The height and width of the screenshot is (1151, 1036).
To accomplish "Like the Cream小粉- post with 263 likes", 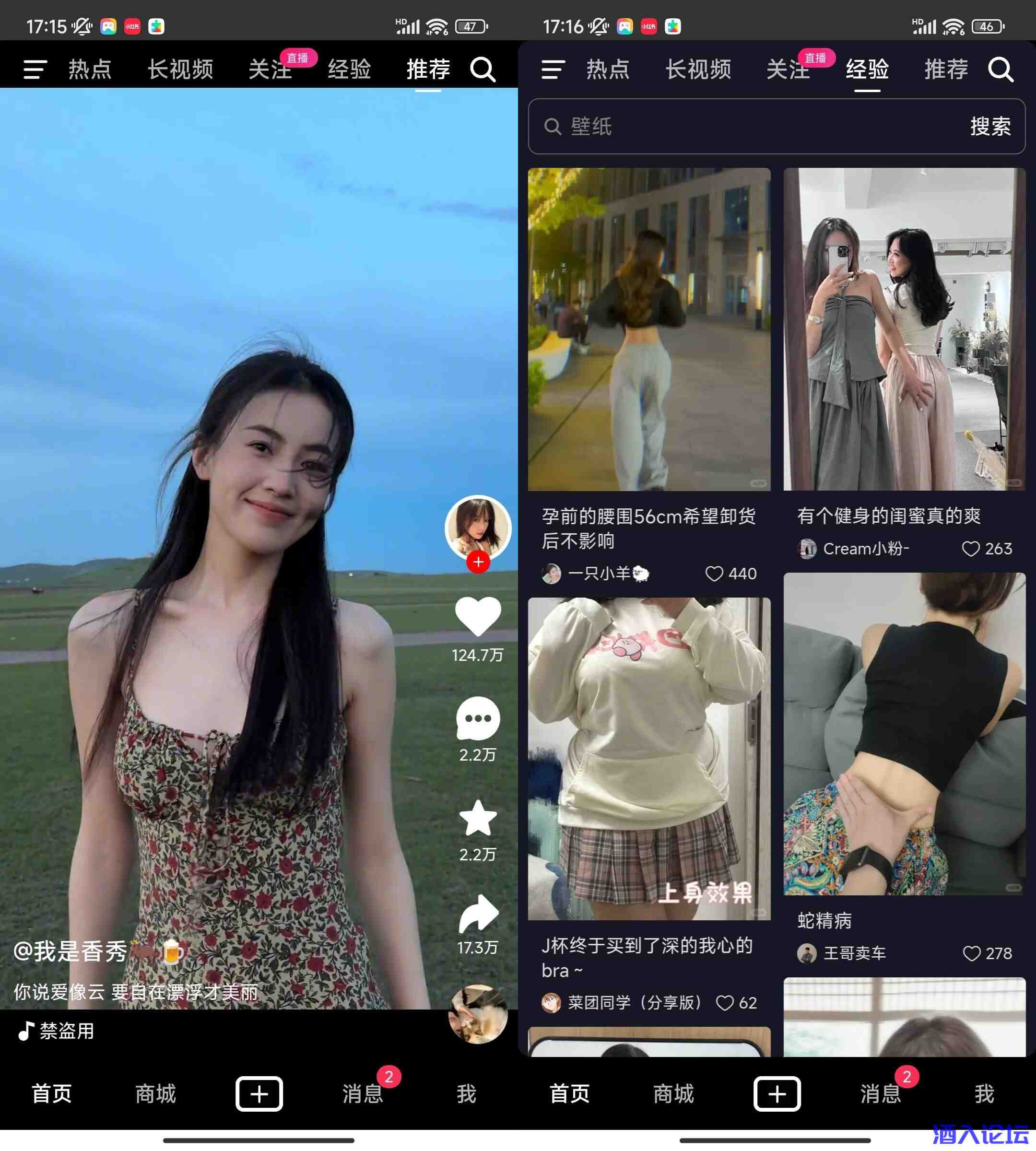I will click(971, 549).
